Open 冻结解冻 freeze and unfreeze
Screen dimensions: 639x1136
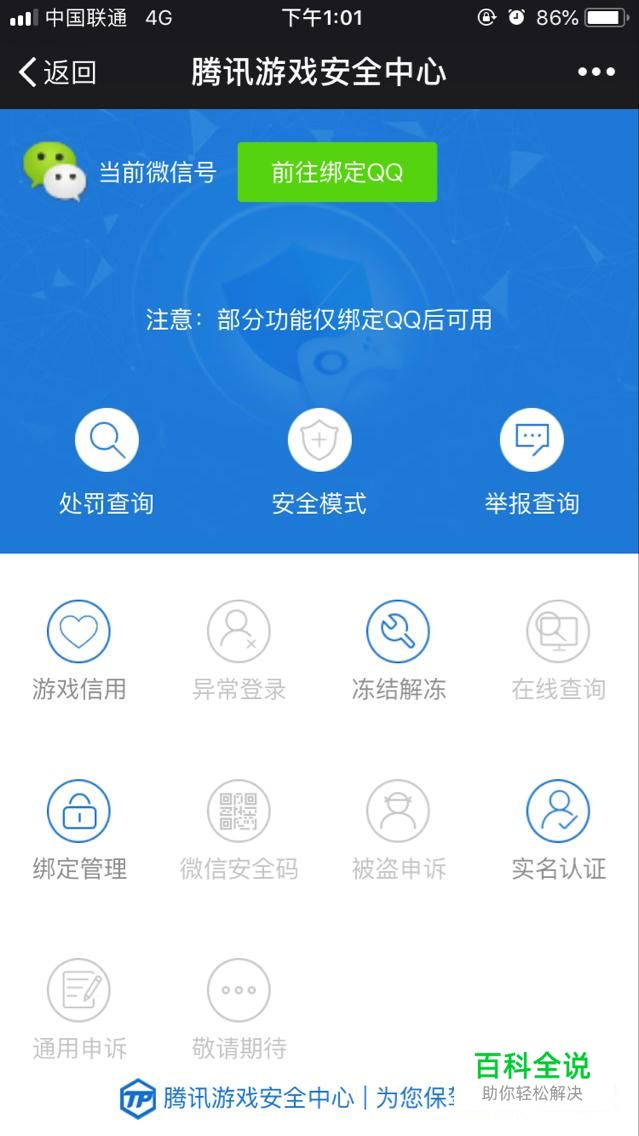click(398, 651)
